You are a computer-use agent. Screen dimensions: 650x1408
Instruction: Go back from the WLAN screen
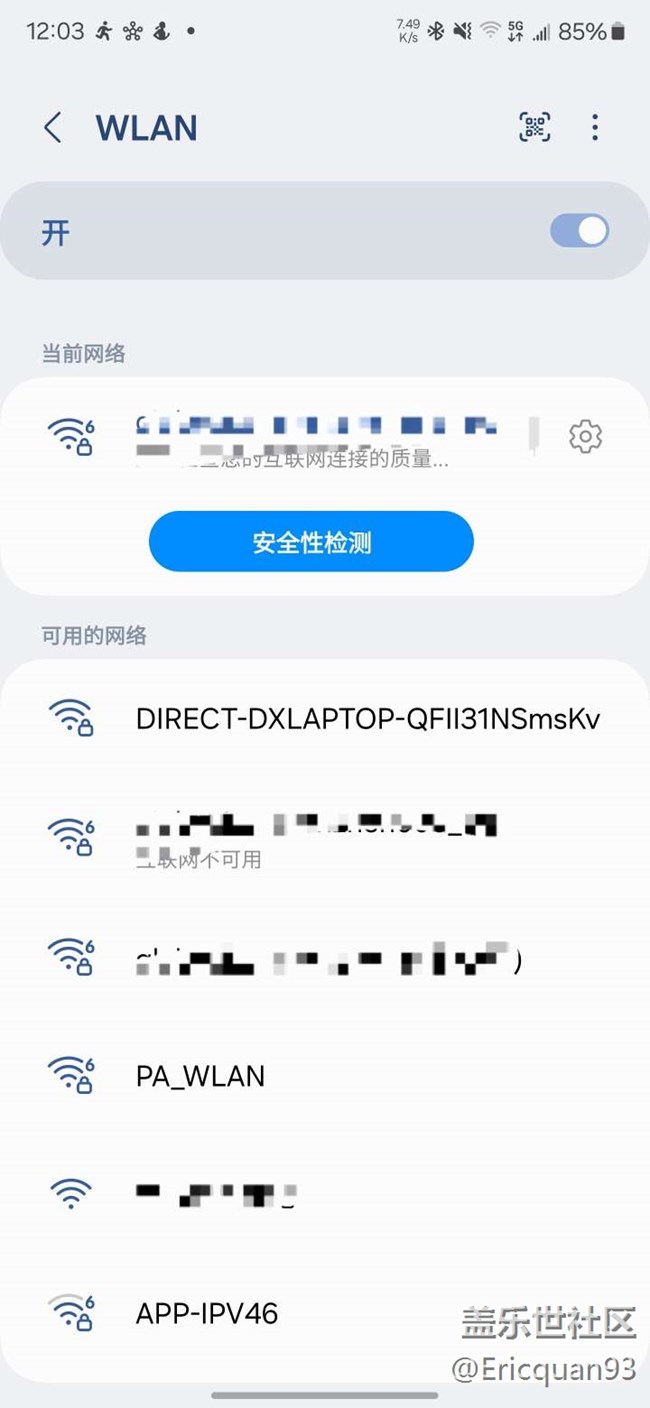53,128
